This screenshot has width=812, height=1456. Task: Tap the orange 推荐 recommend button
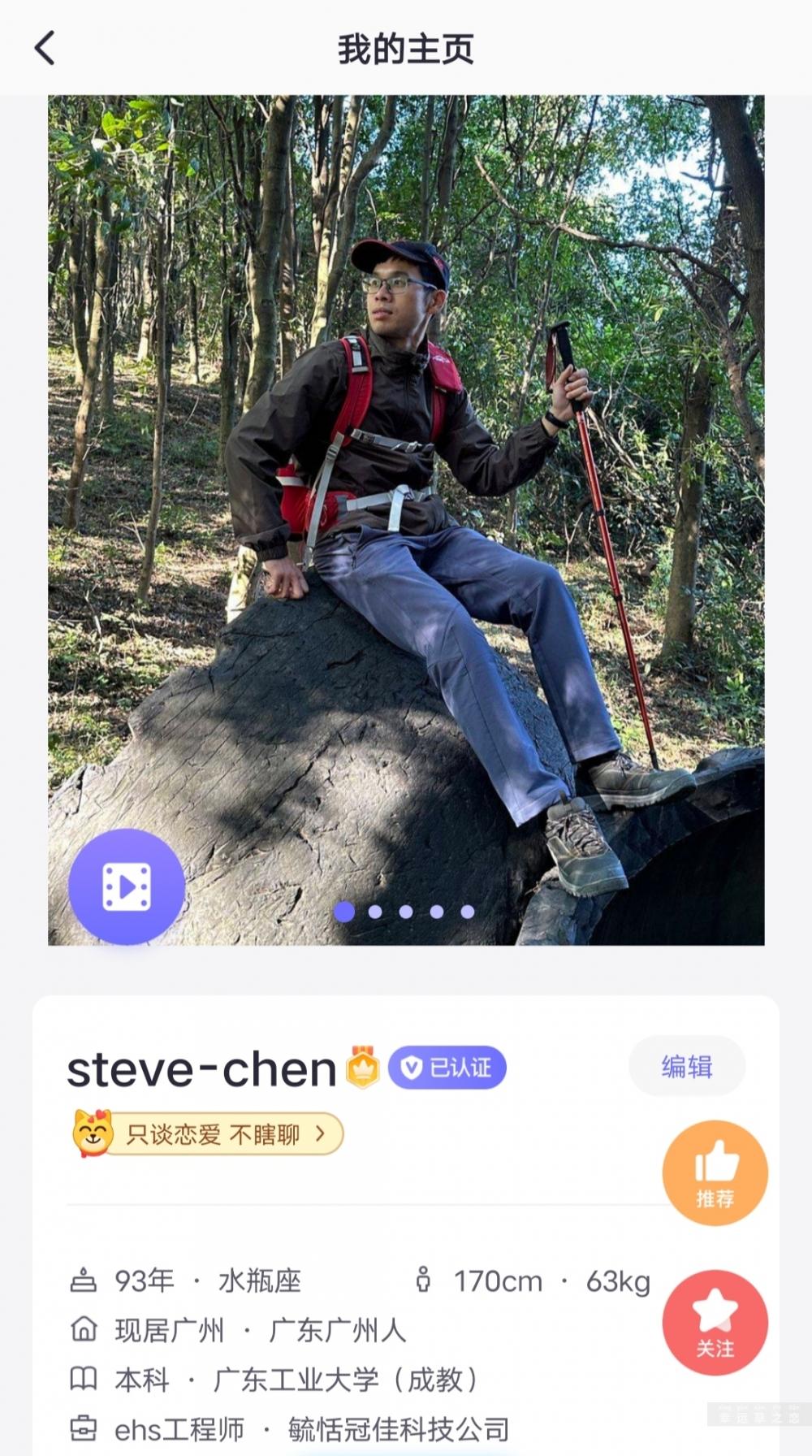coord(715,1172)
